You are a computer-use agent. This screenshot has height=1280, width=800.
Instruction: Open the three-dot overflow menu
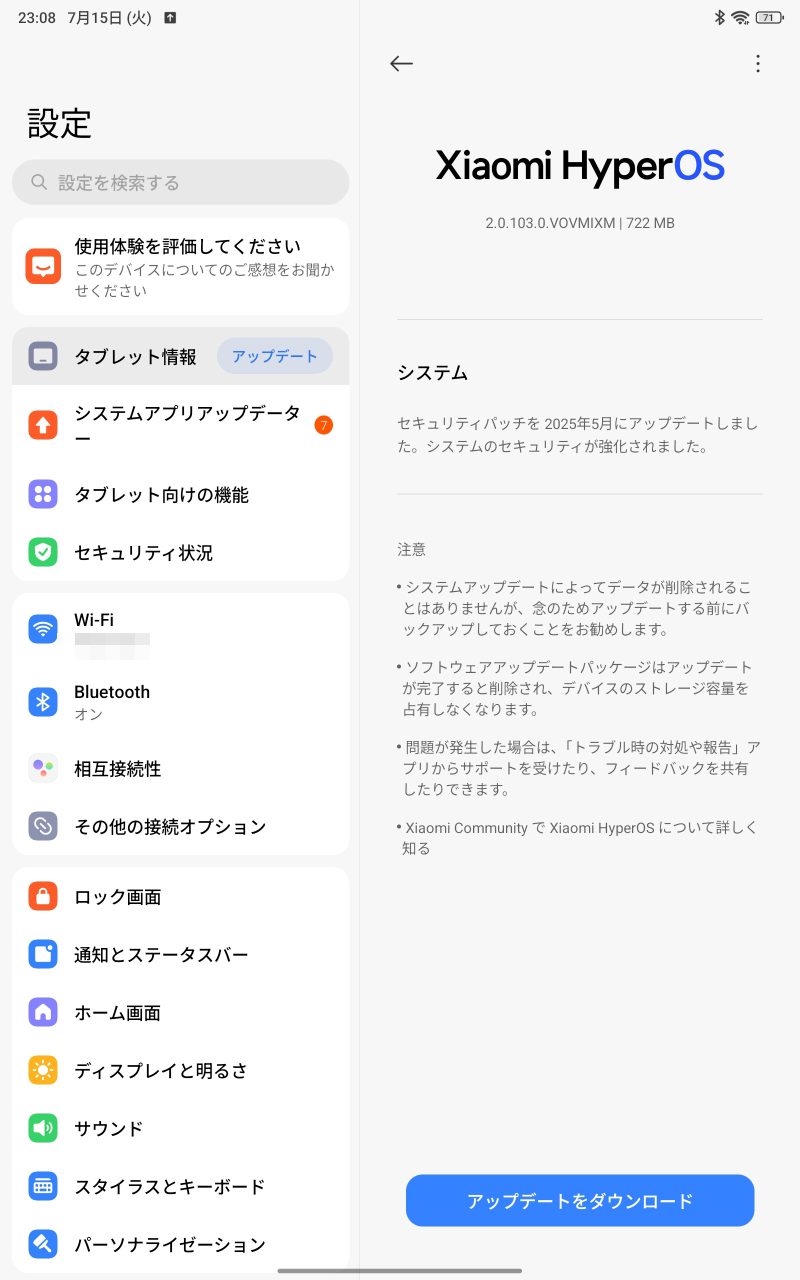[757, 64]
